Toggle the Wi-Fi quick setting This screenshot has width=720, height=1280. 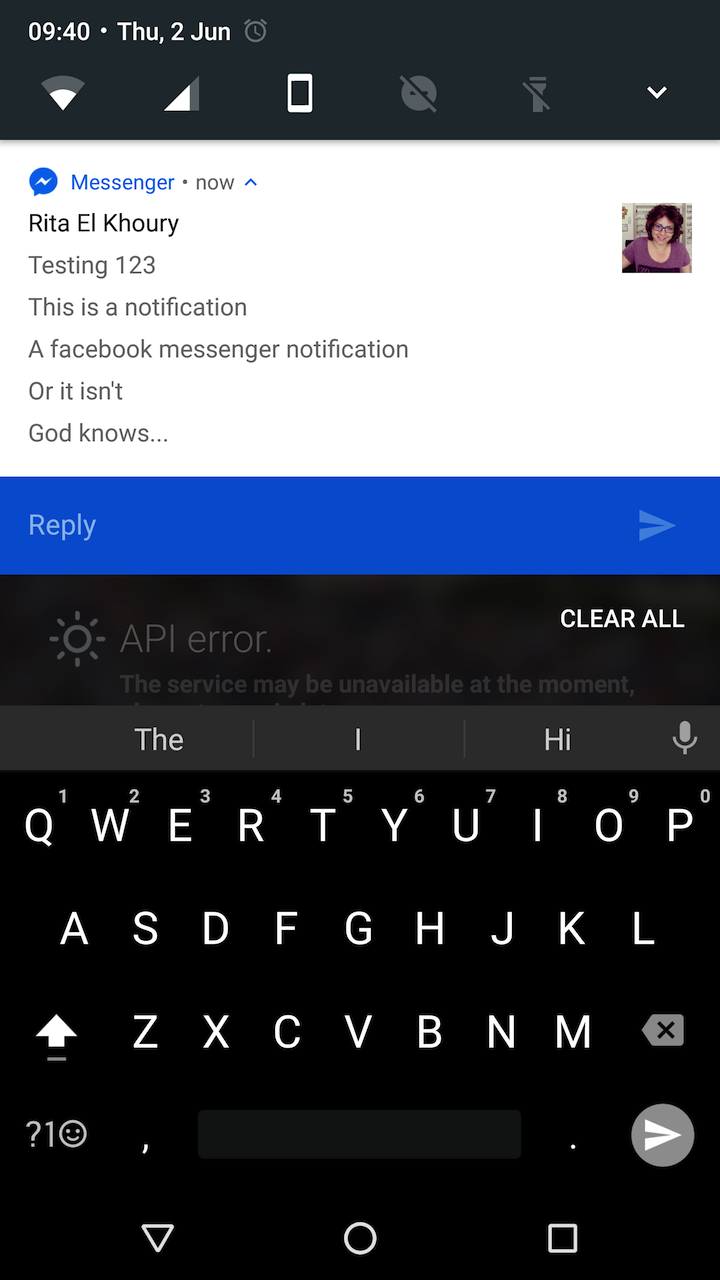(62, 94)
